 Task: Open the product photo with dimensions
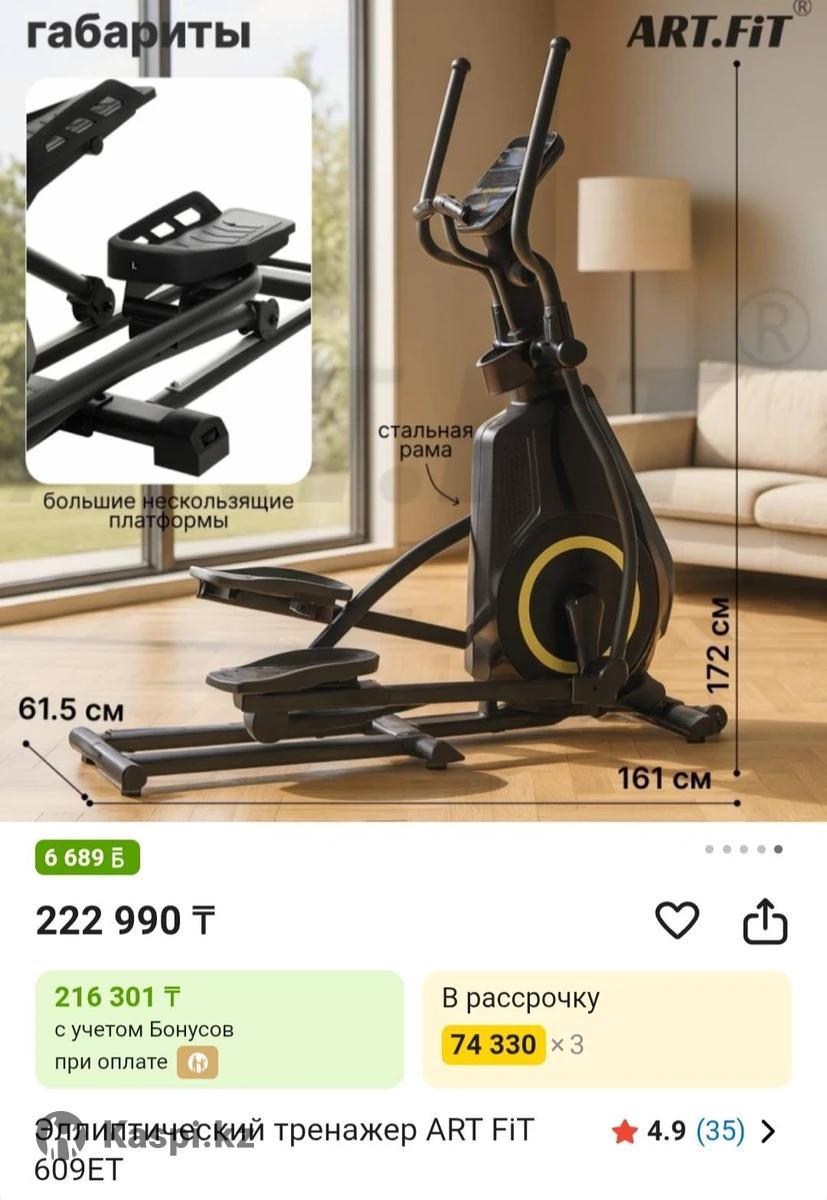(x=413, y=410)
